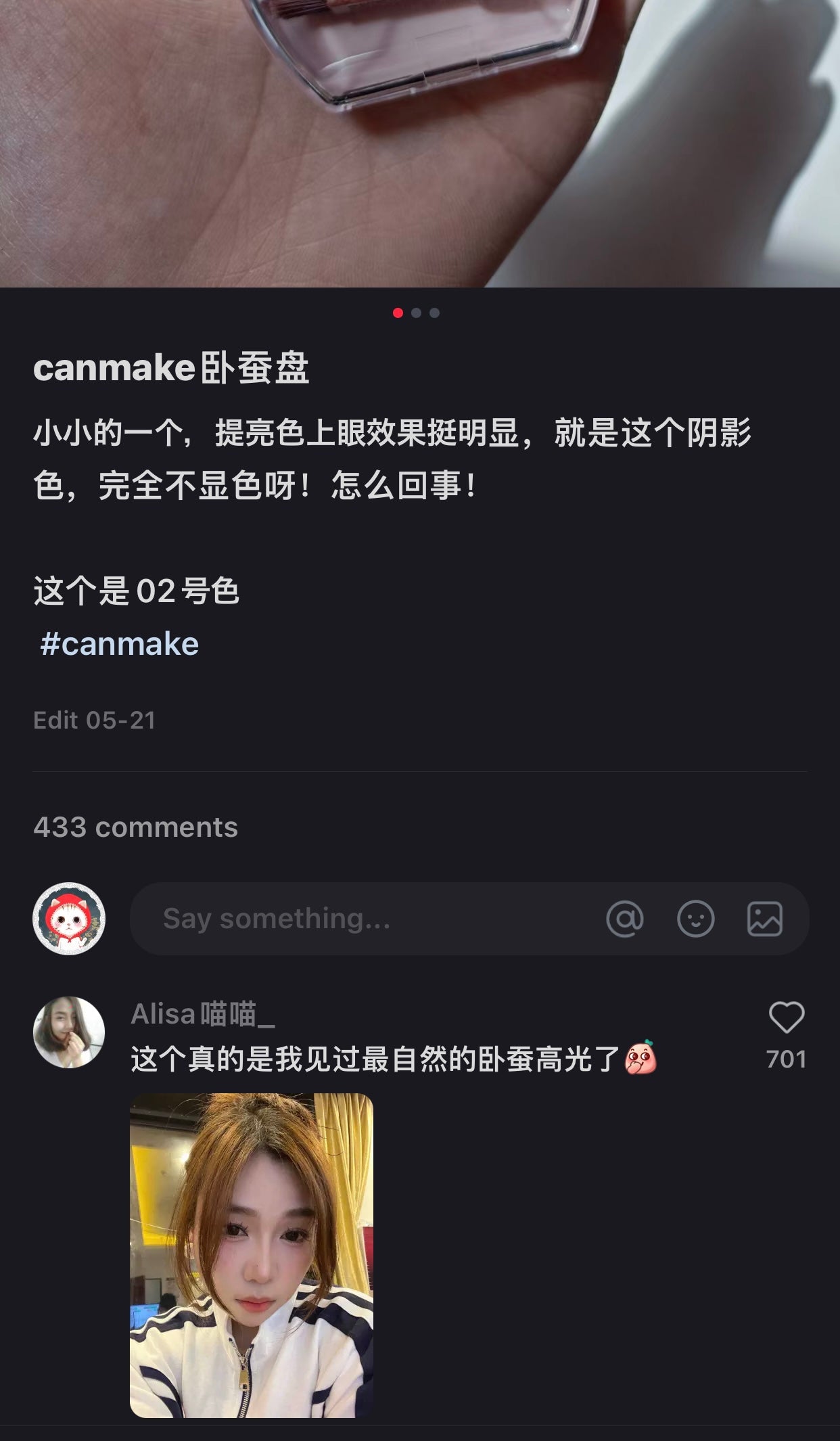Open the emoji picker in comment box
The height and width of the screenshot is (1441, 840).
pos(695,919)
